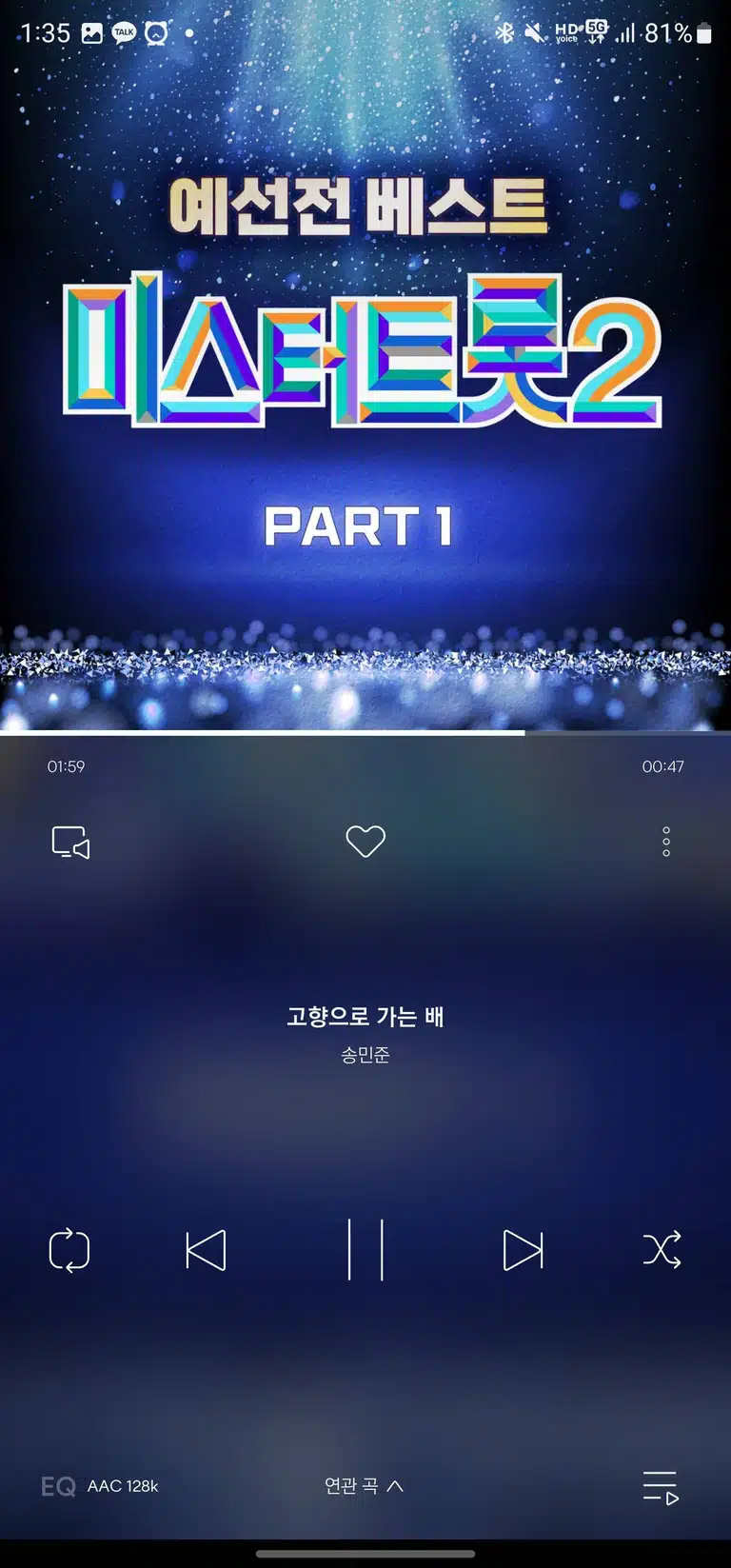731x1568 pixels.
Task: Expand the 연관 곡 related songs panel
Action: [365, 1485]
